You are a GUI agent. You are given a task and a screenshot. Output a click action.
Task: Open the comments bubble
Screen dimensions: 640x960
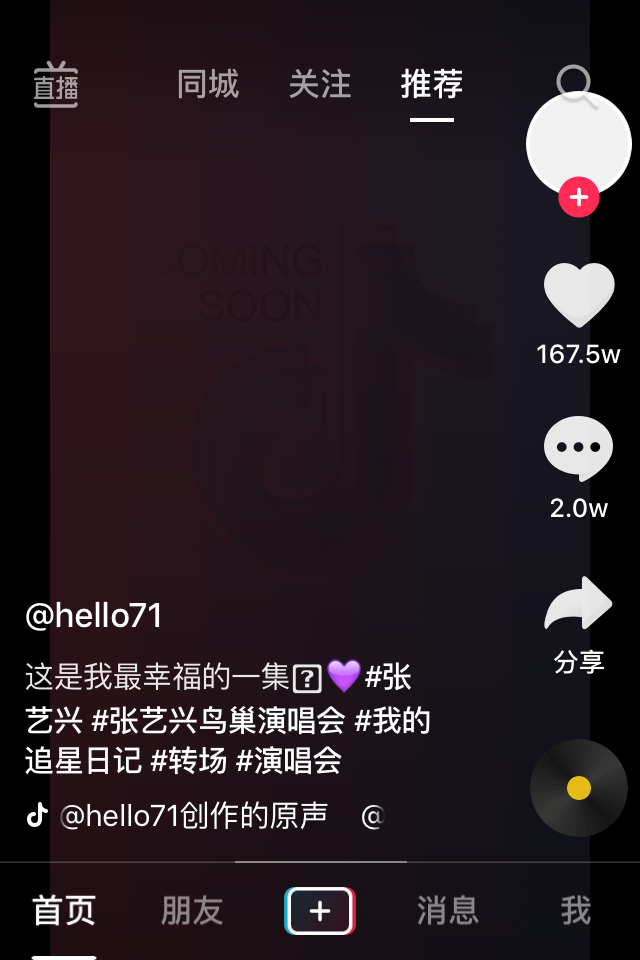pos(579,449)
